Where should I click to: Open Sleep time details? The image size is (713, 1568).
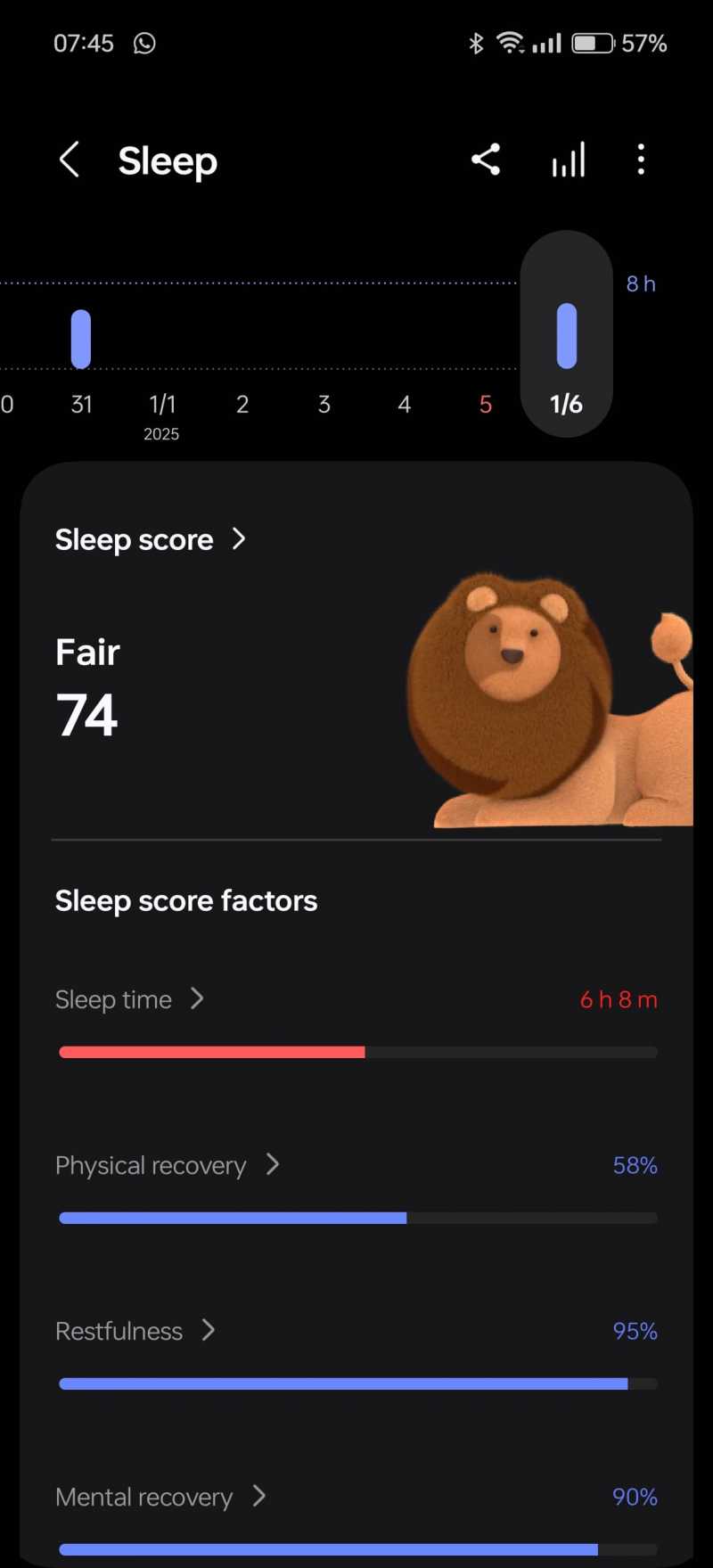click(129, 999)
